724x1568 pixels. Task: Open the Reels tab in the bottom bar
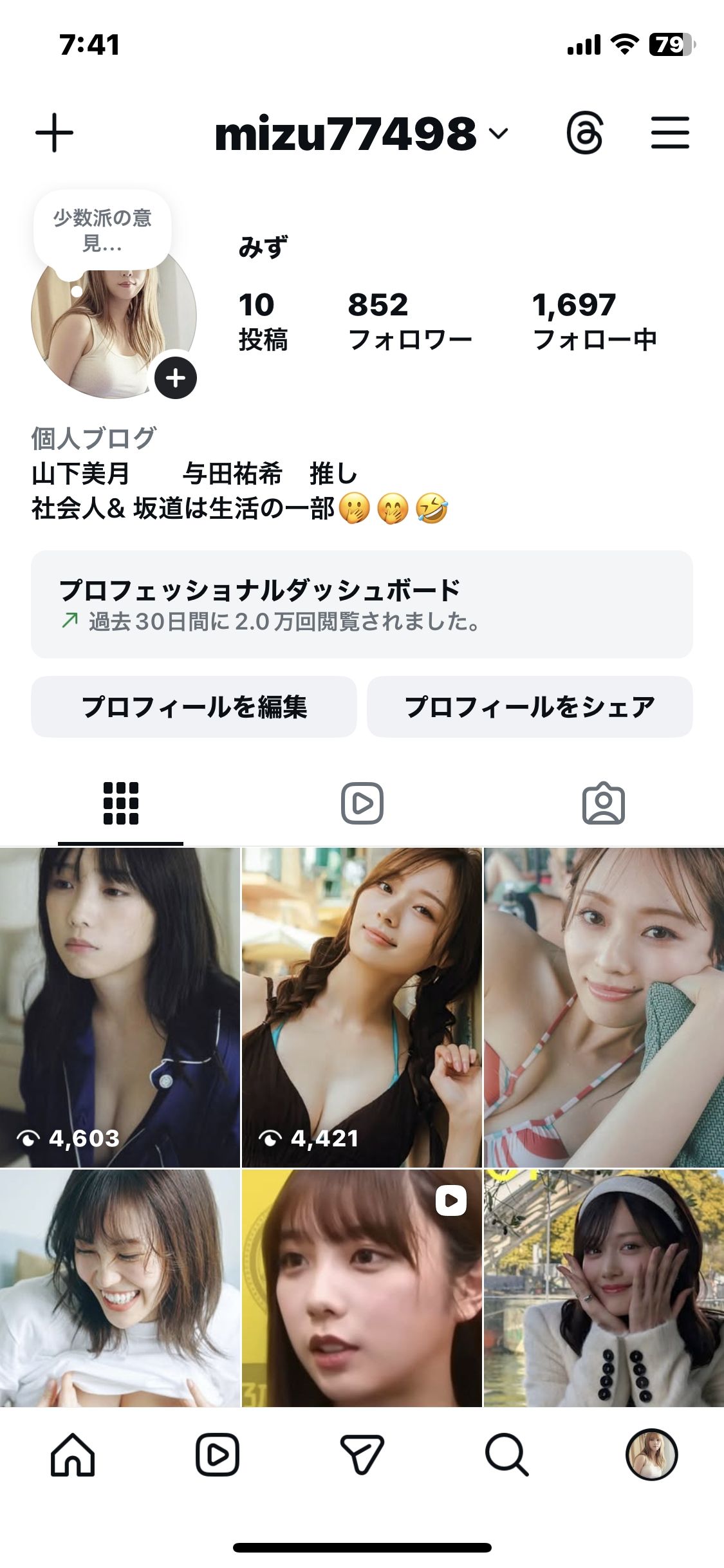(x=218, y=1455)
